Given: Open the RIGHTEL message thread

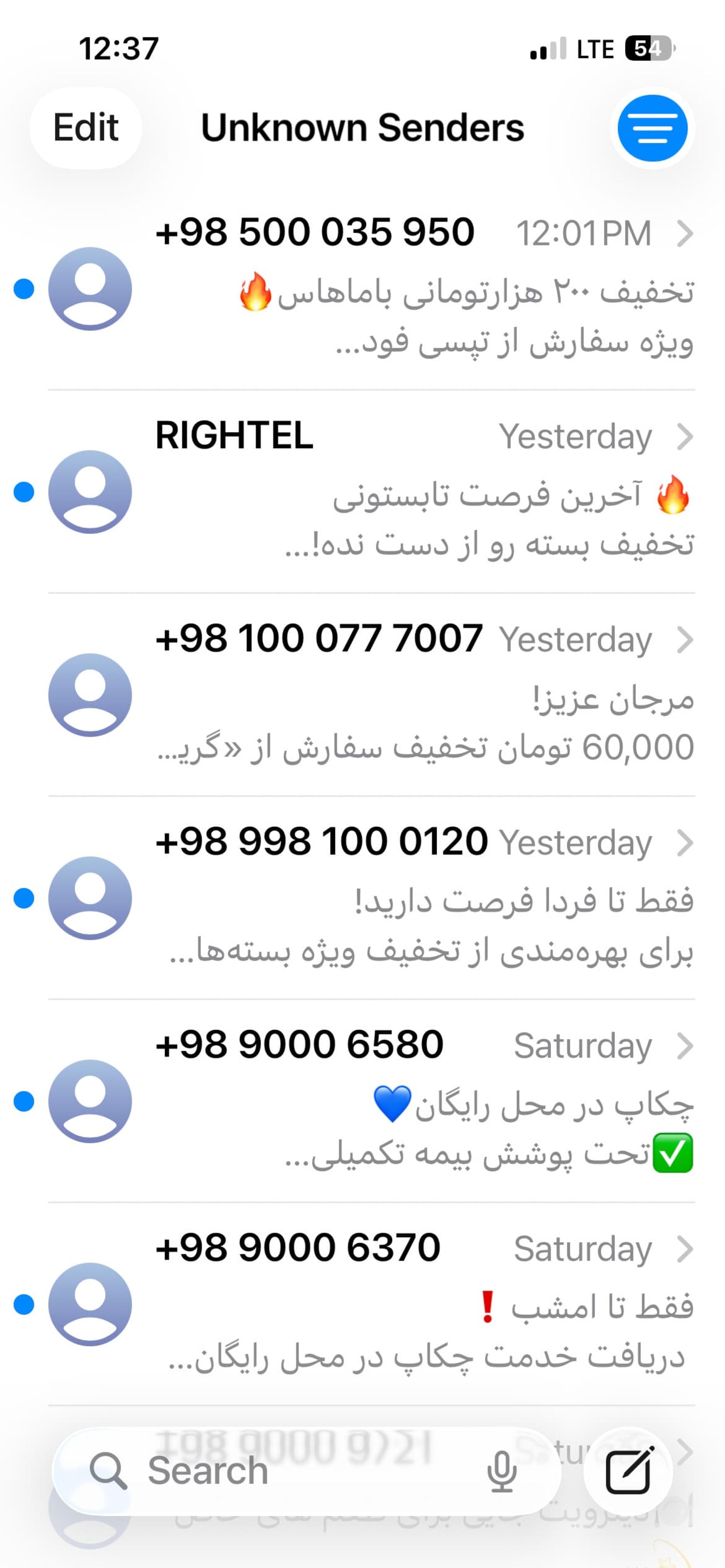Looking at the screenshot, I should pyautogui.click(x=402, y=492).
